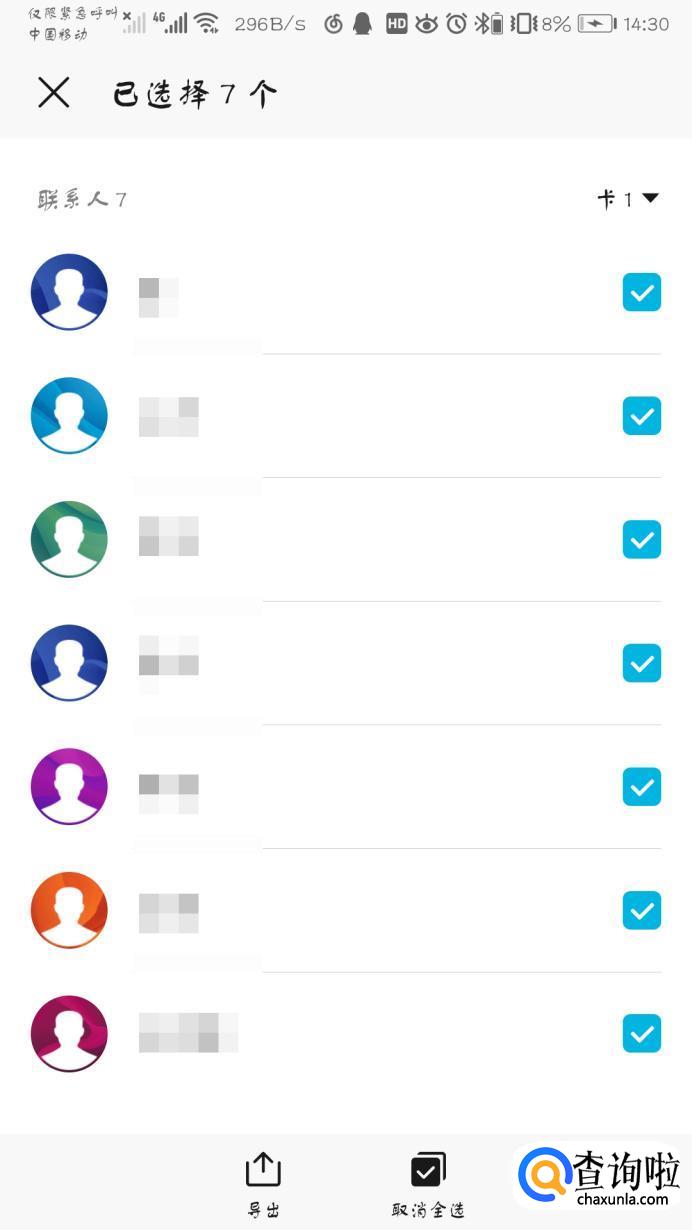Uncheck the contact with the green avatar
The height and width of the screenshot is (1230, 692).
(641, 540)
